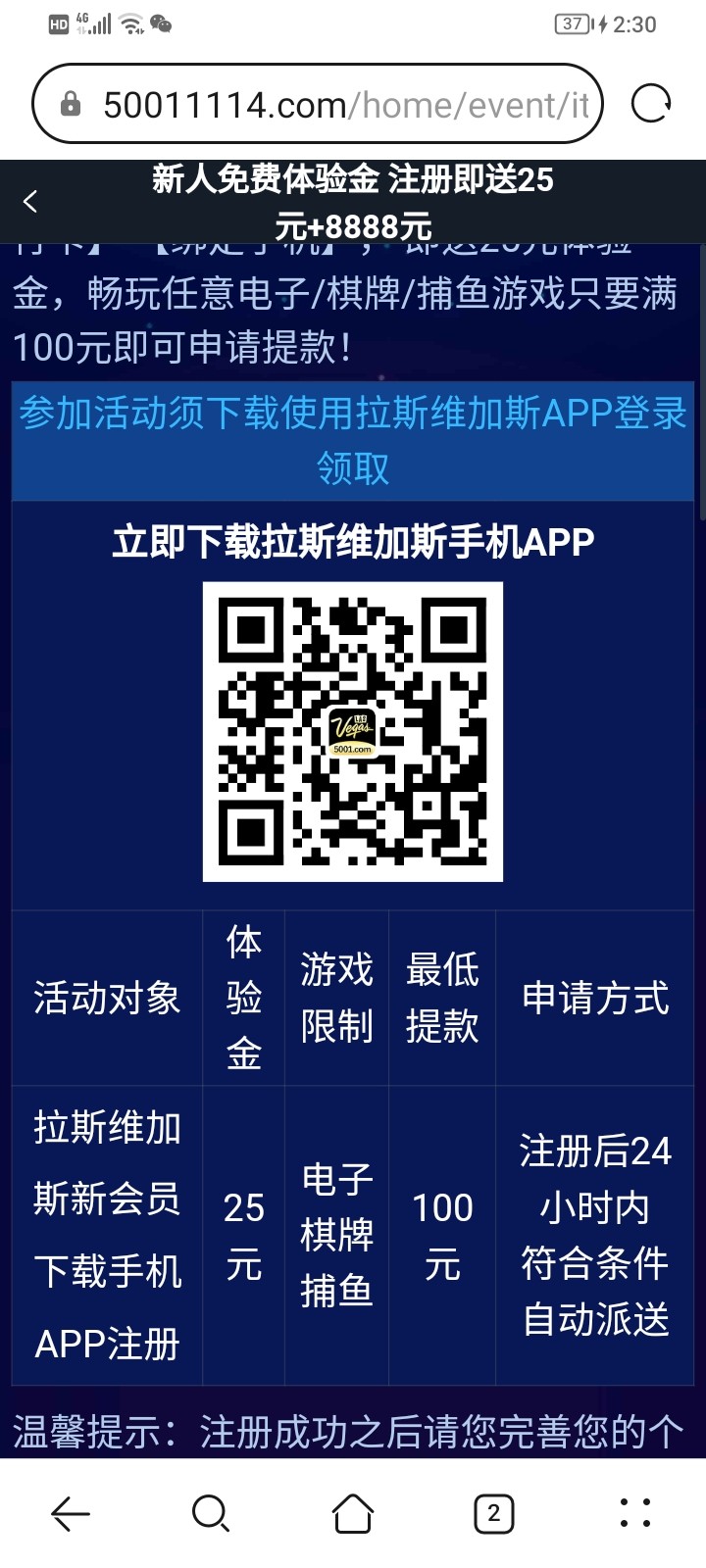Open the tab switcher showing 2 tabs
This screenshot has height=1568, width=706.
click(x=493, y=1514)
